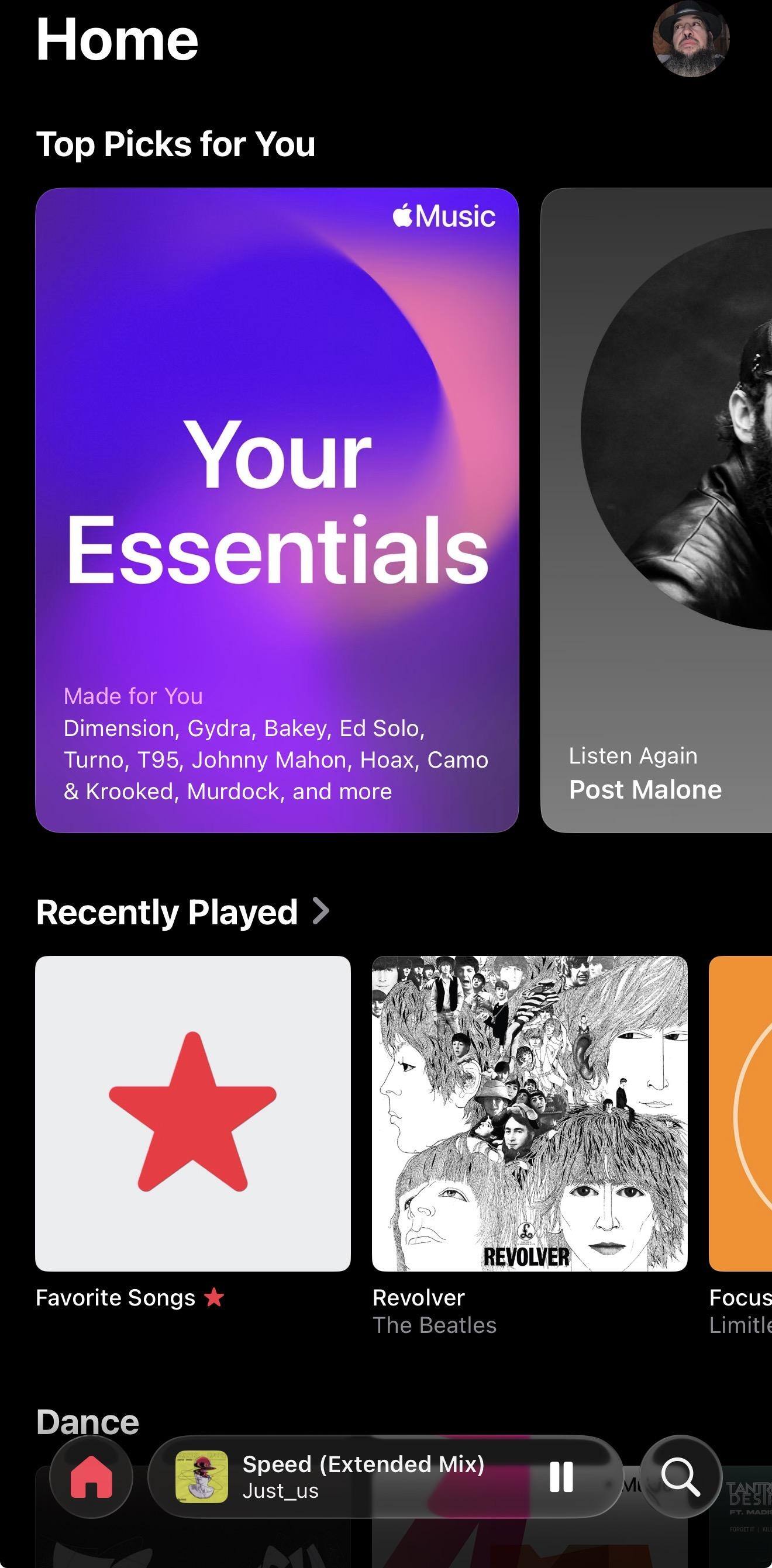The width and height of the screenshot is (772, 1568).
Task: Switch to the Home tab
Action: tap(91, 1477)
